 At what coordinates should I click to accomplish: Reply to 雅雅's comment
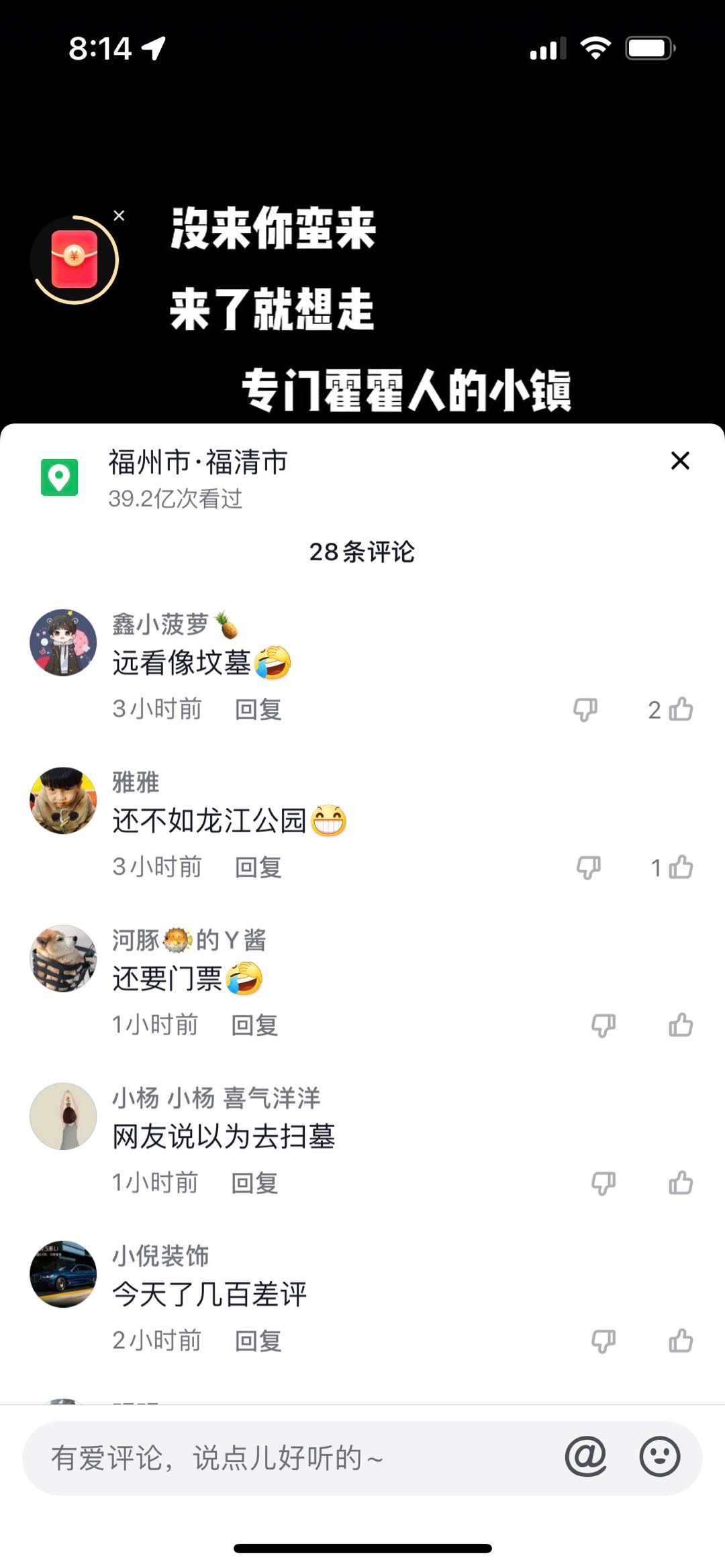[258, 868]
